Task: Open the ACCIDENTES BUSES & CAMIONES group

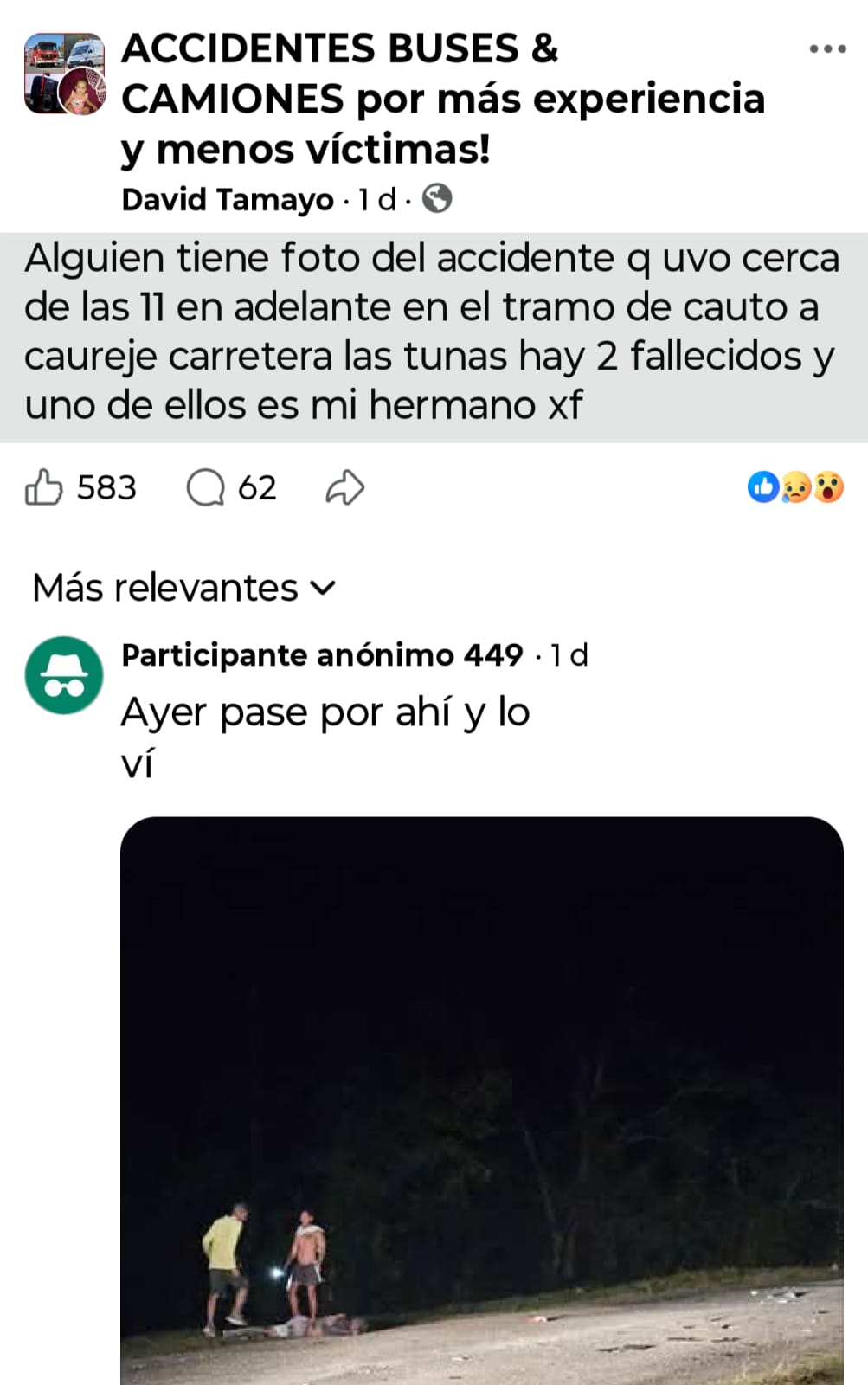Action: [441, 97]
